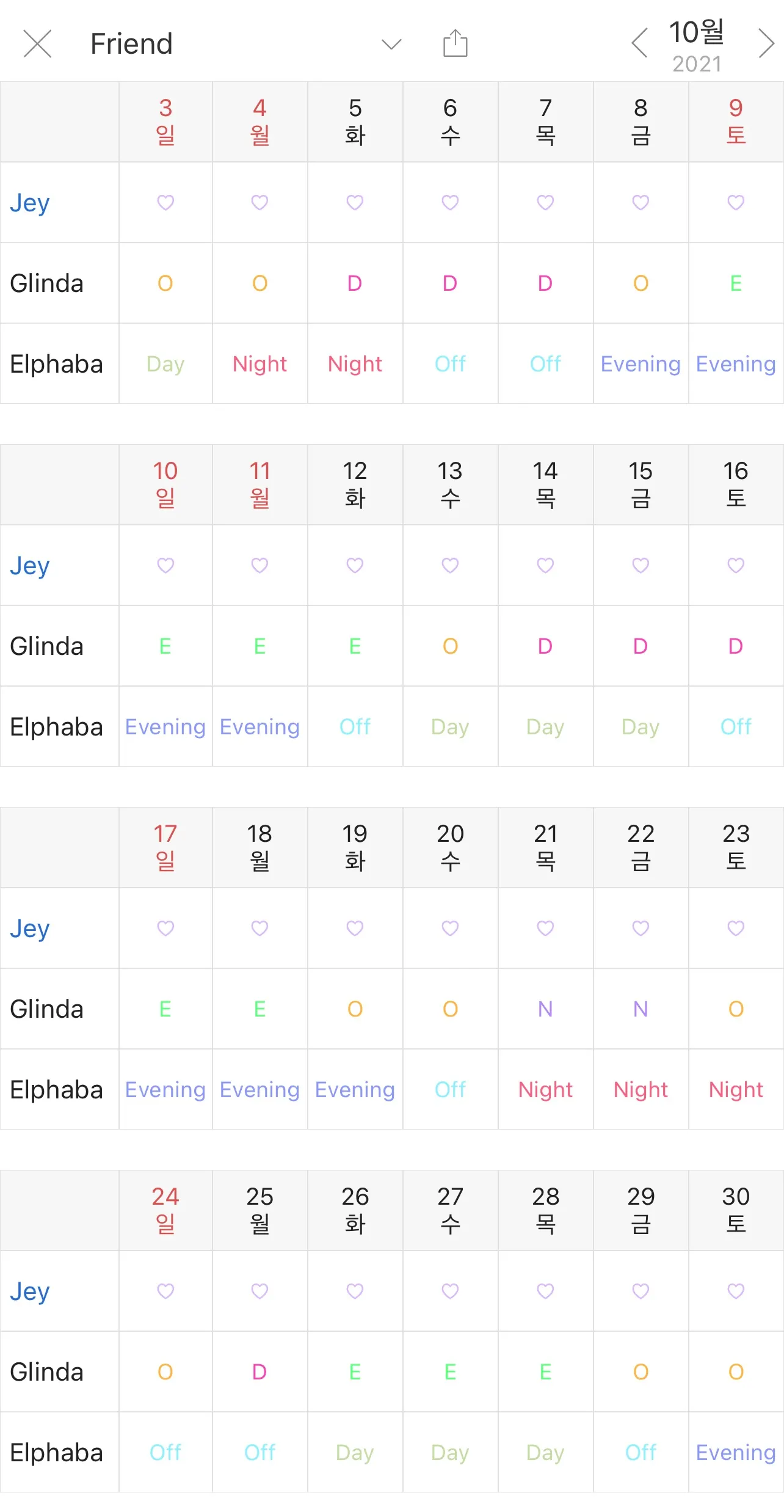Close the Friend schedule view
The height and width of the screenshot is (1512, 784).
pyautogui.click(x=37, y=44)
